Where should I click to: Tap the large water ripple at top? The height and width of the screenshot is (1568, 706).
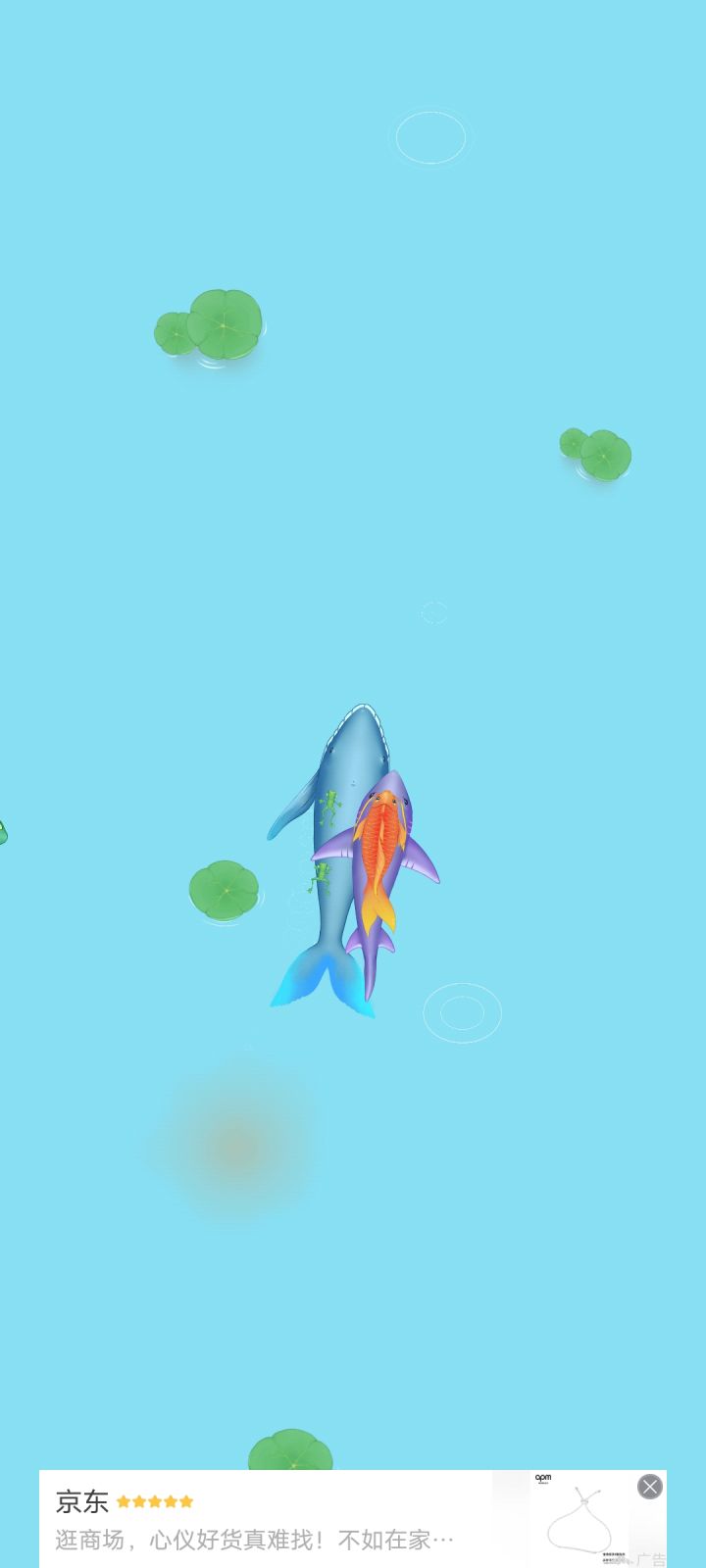coord(431,137)
